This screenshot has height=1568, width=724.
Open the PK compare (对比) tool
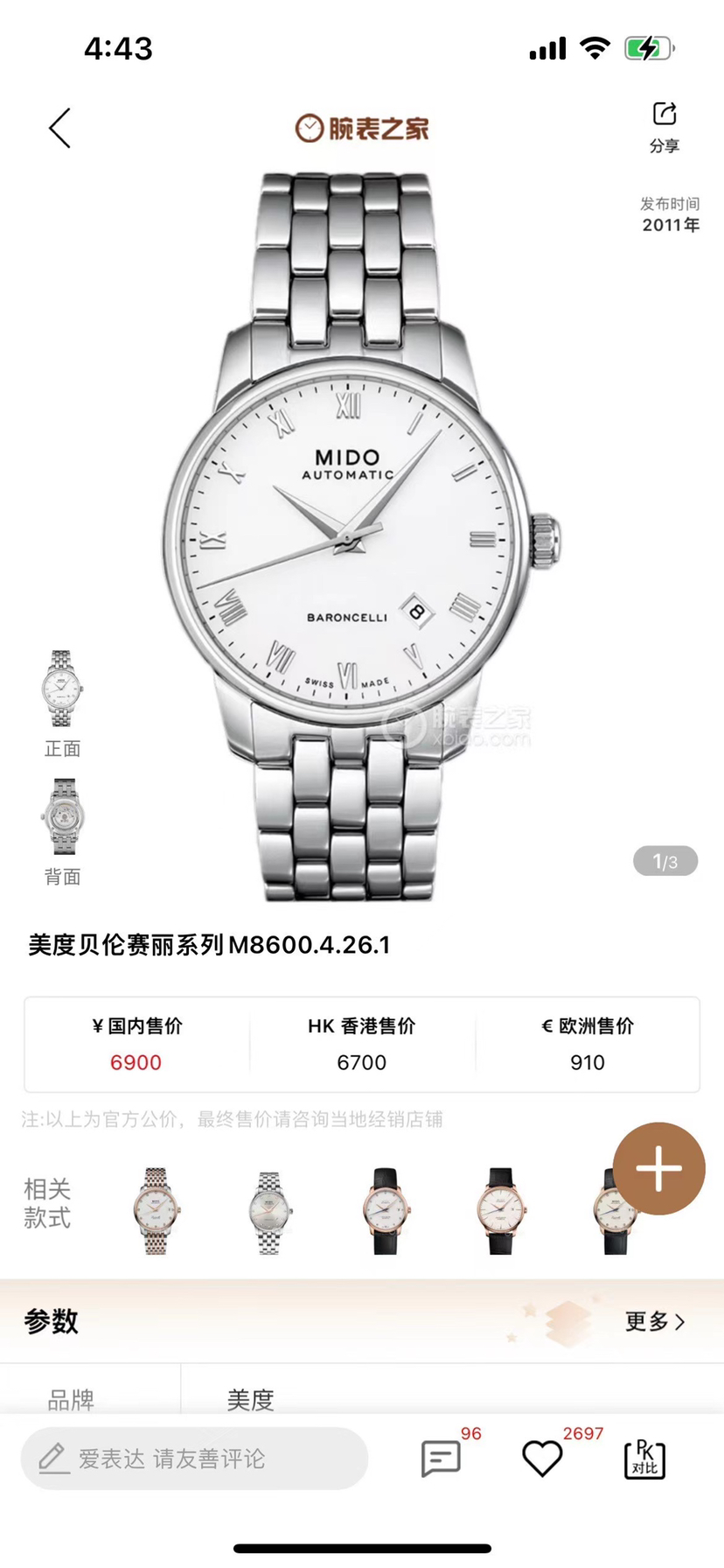point(644,1459)
